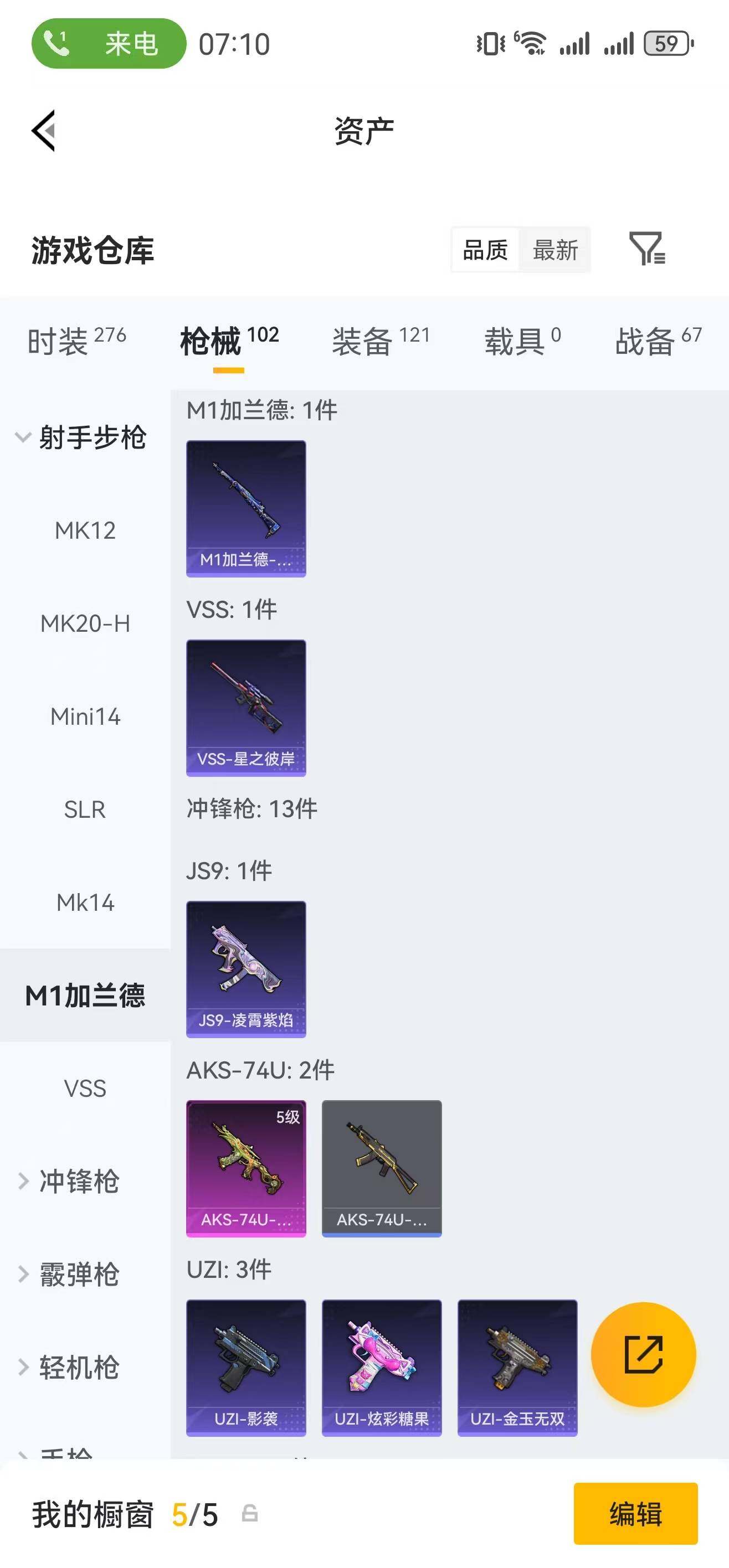
Task: Tap the green 来电 call indicator
Action: click(x=109, y=43)
